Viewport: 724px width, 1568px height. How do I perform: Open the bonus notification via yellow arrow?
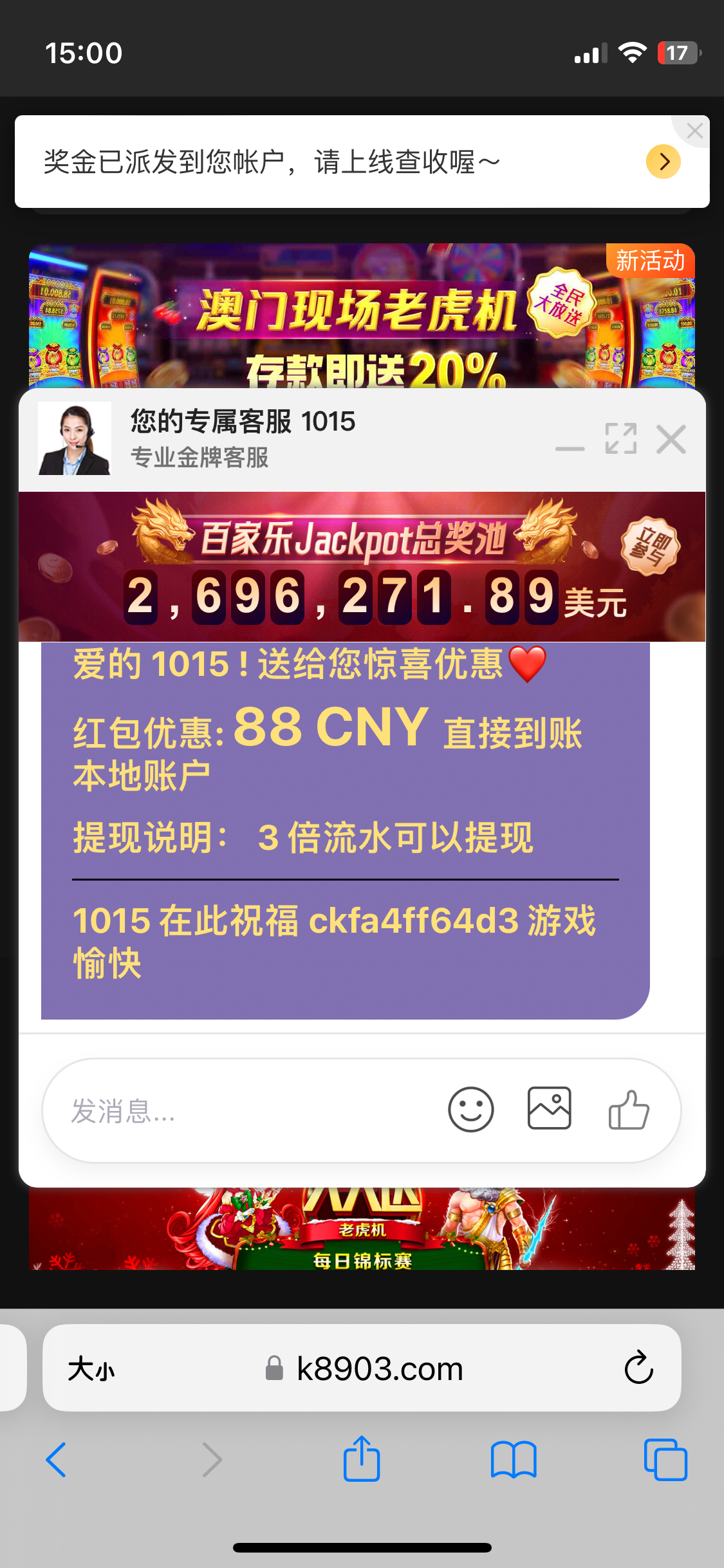point(663,162)
